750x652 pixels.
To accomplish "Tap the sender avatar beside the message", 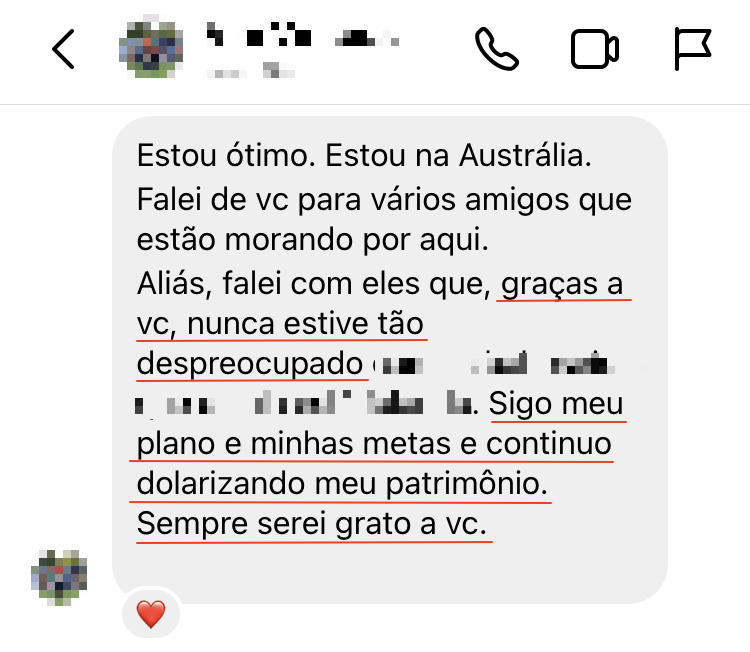I will [59, 577].
